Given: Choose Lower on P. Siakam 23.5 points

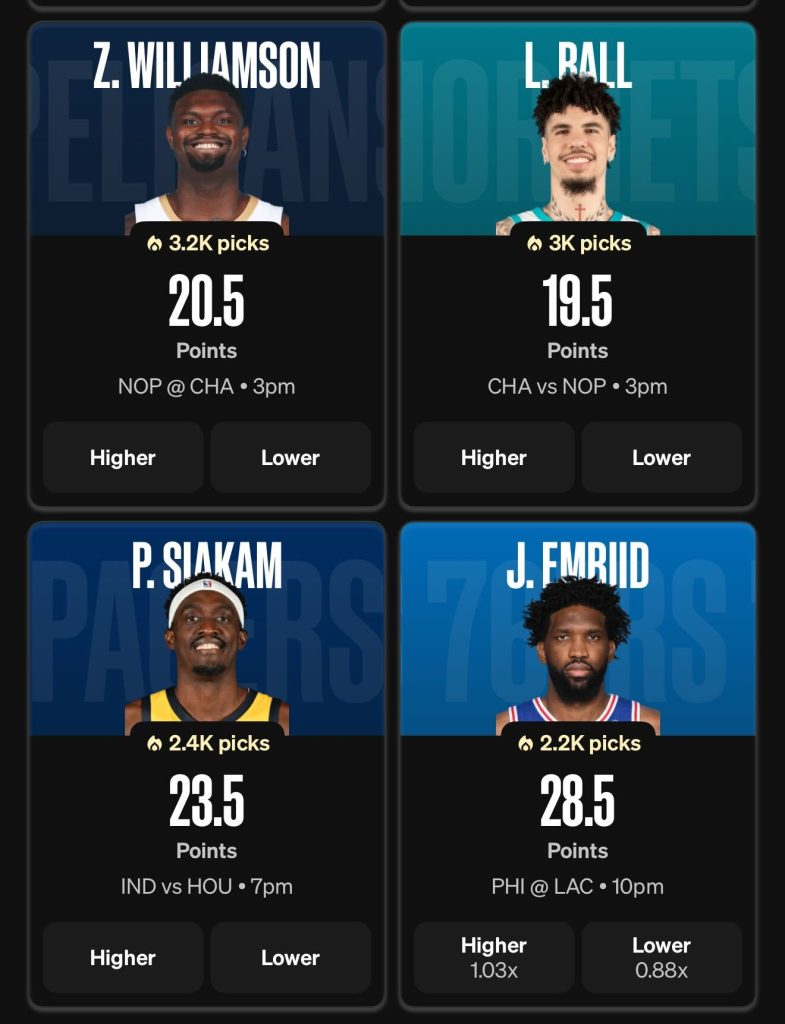Looking at the screenshot, I should point(290,957).
